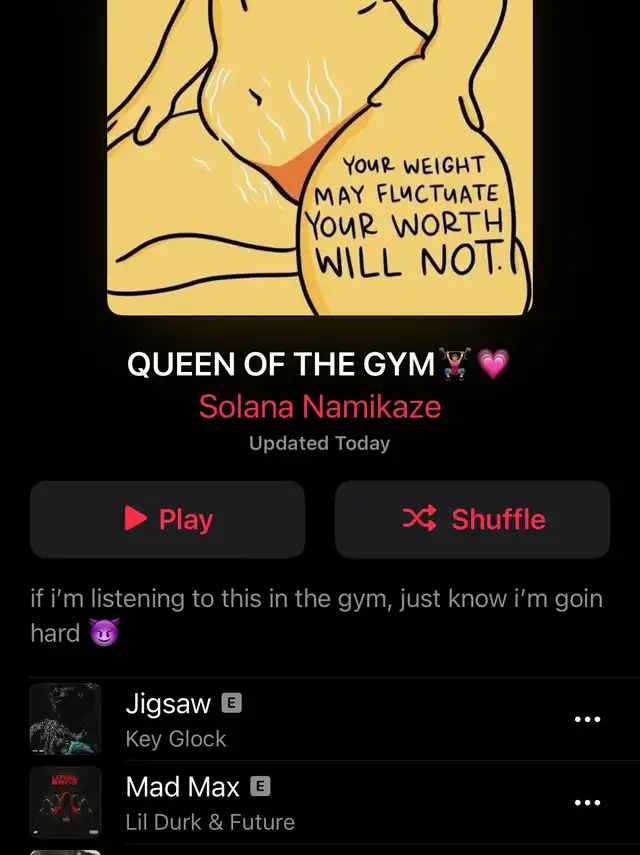
Task: Open more options for Jigsaw
Action: [x=587, y=719]
